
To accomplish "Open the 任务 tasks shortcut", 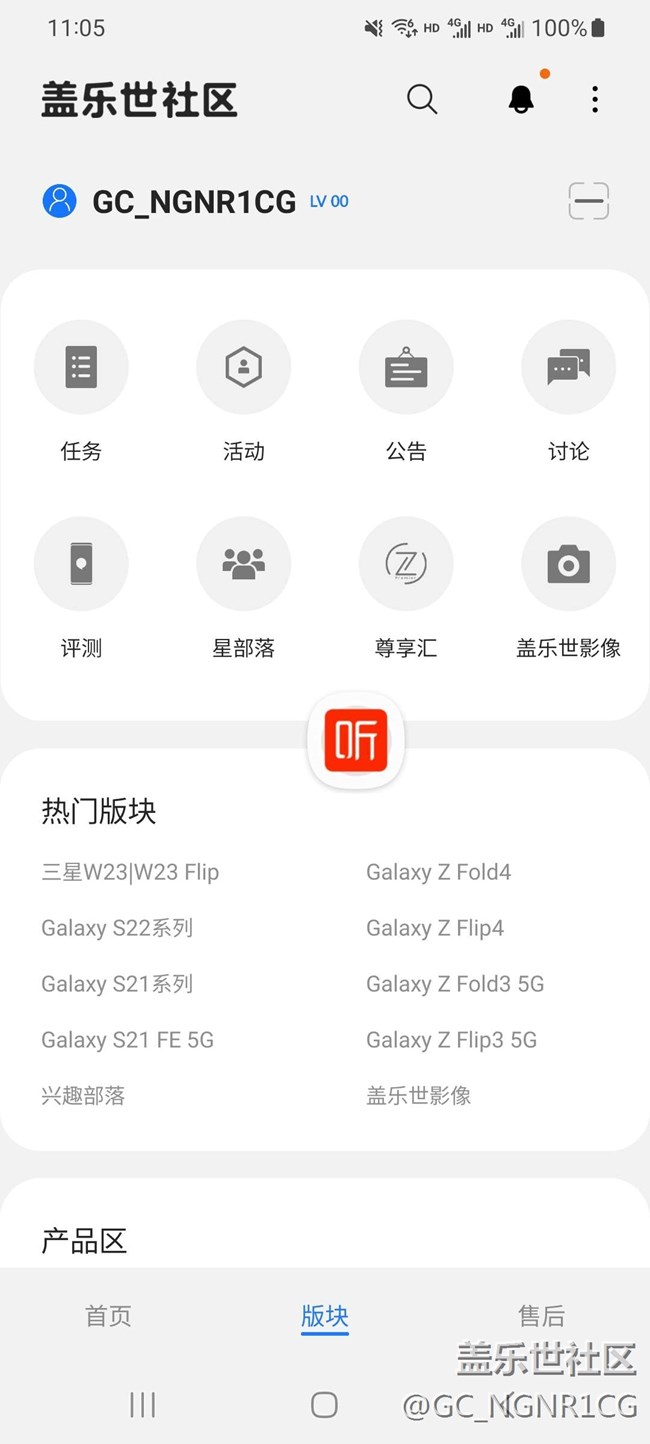I will pos(81,368).
